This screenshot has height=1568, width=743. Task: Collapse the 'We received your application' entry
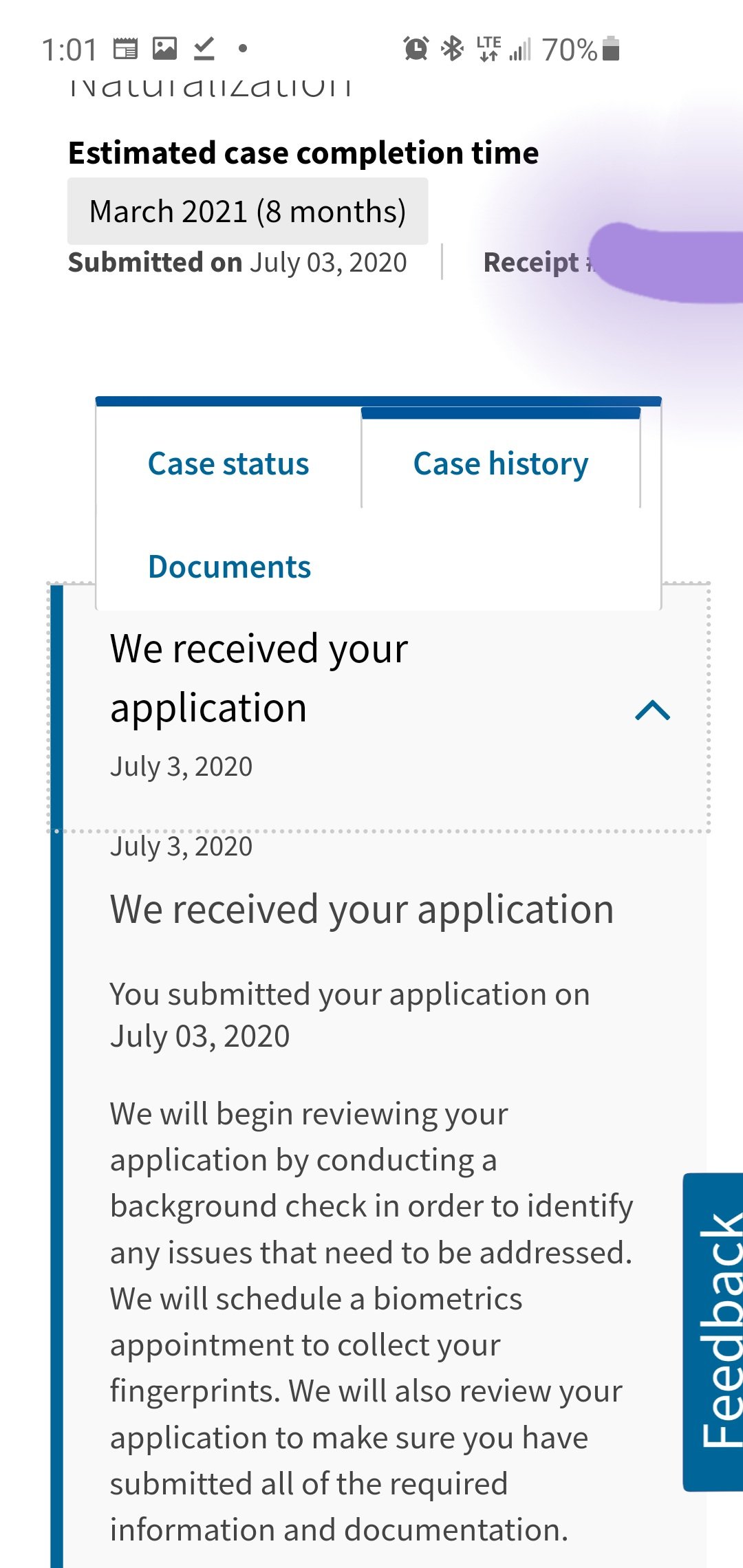(652, 710)
